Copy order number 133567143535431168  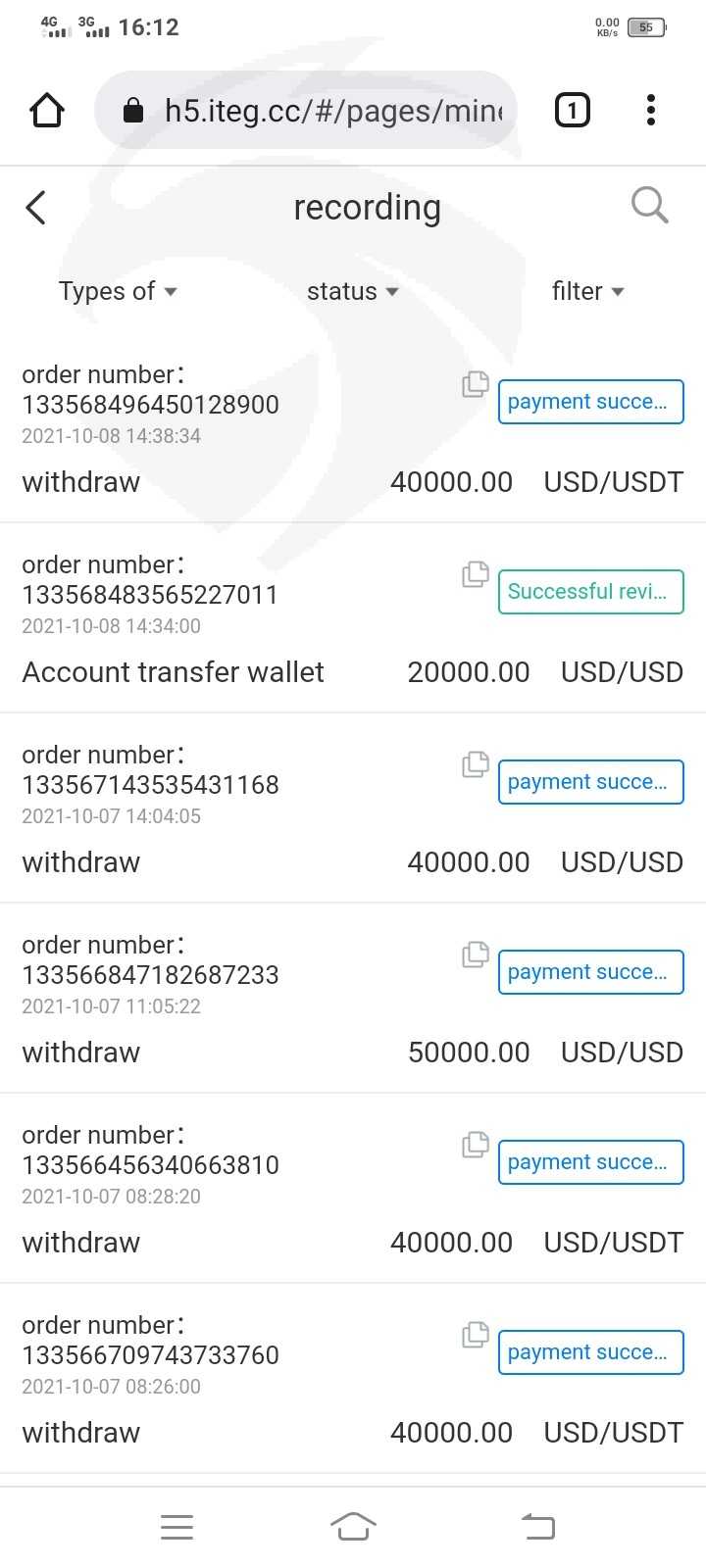click(476, 764)
